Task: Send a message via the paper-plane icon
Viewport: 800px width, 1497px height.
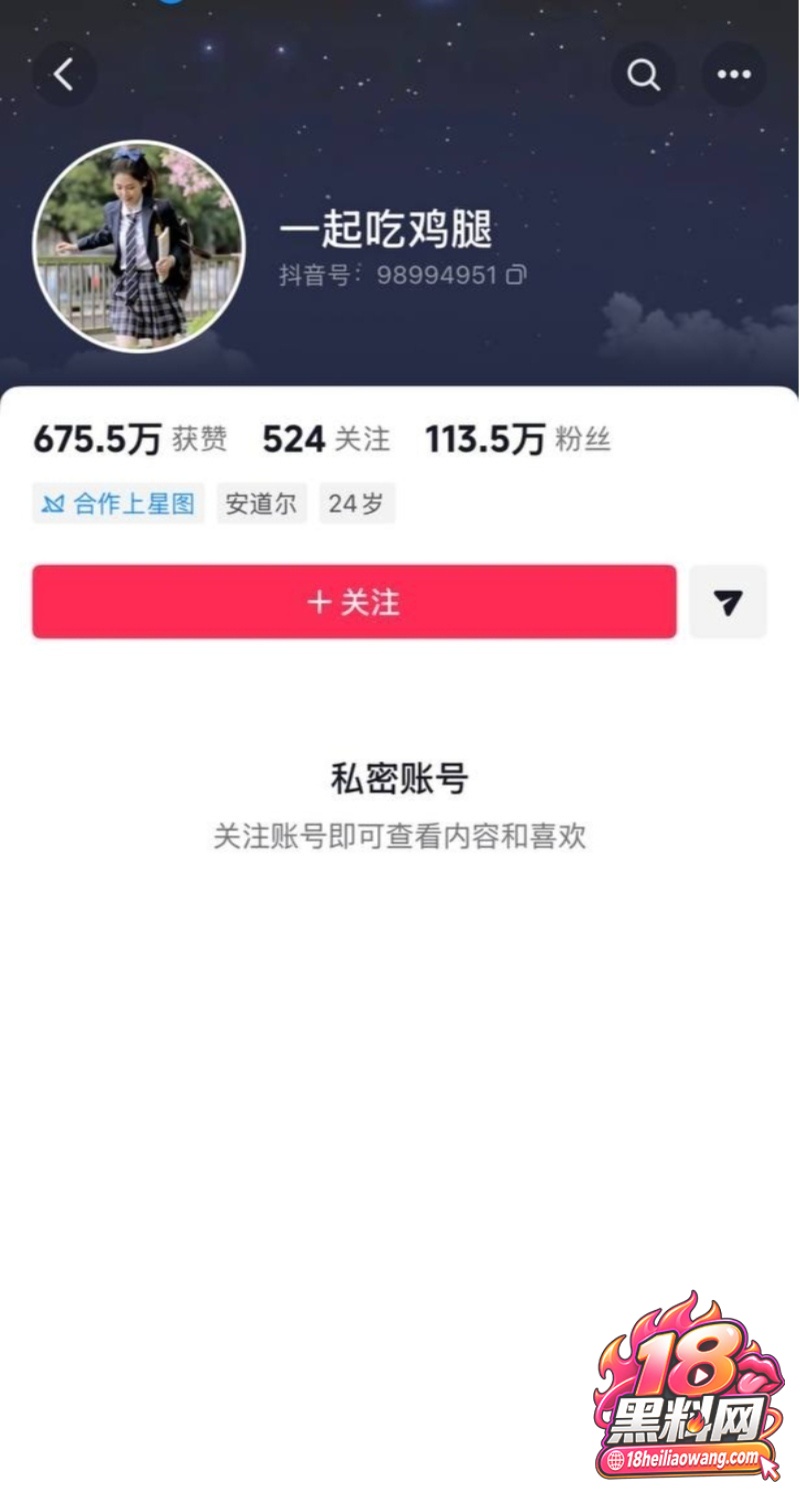Action: [x=728, y=601]
